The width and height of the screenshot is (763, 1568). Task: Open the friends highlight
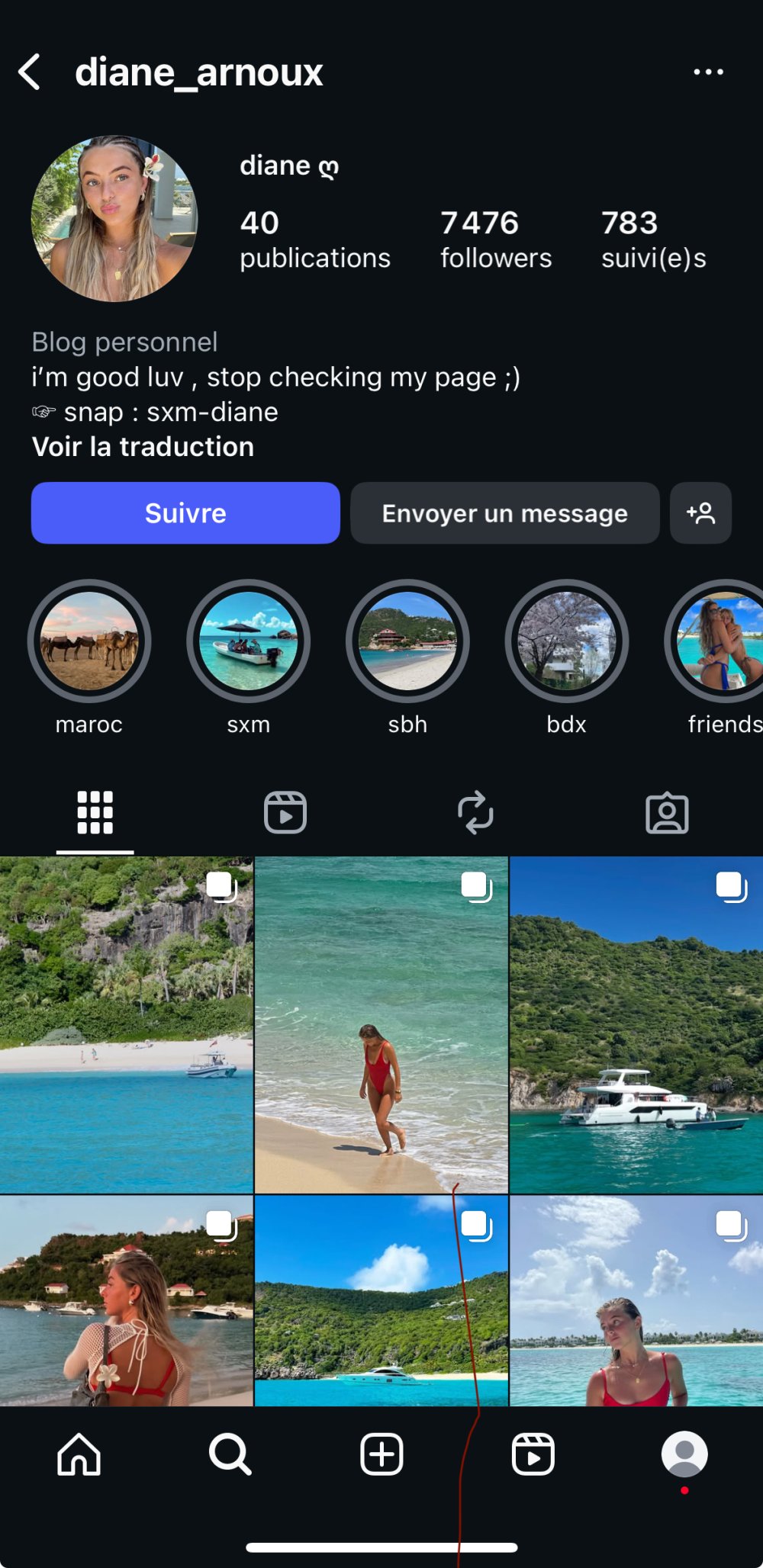pyautogui.click(x=719, y=641)
